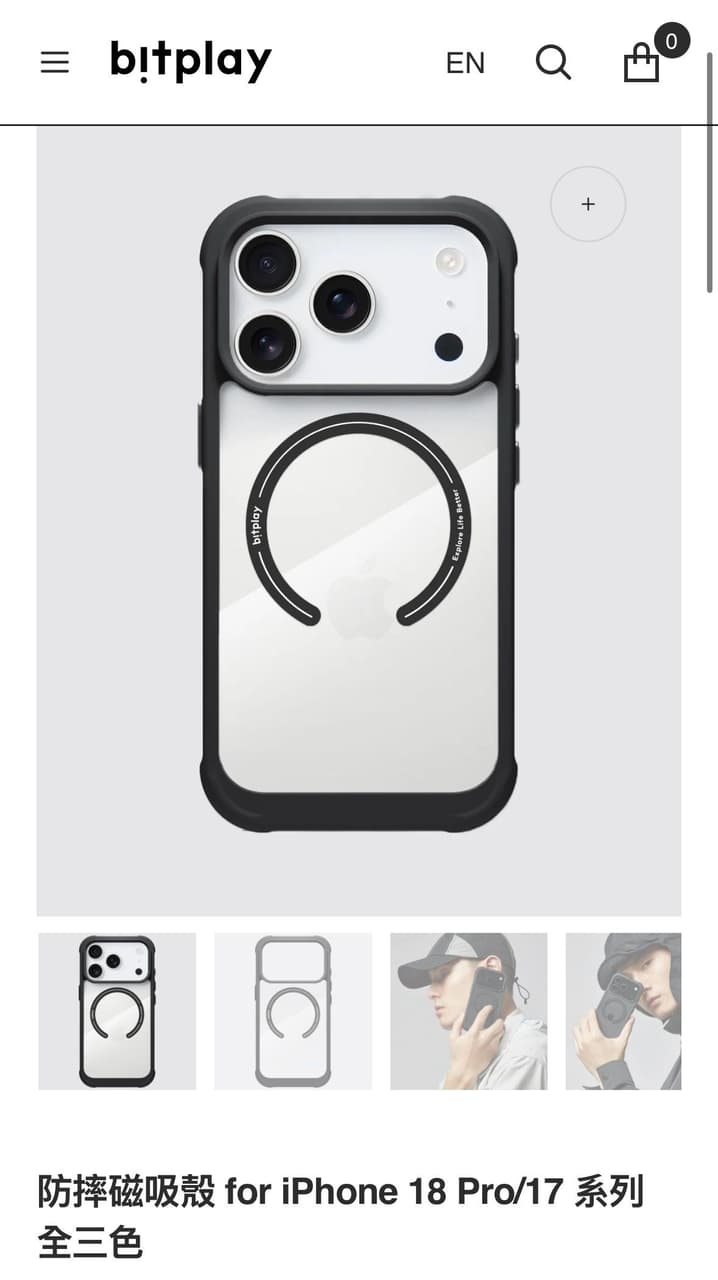Image resolution: width=718 pixels, height=1280 pixels.
Task: View the model in black hat thumbnail
Action: (624, 1011)
